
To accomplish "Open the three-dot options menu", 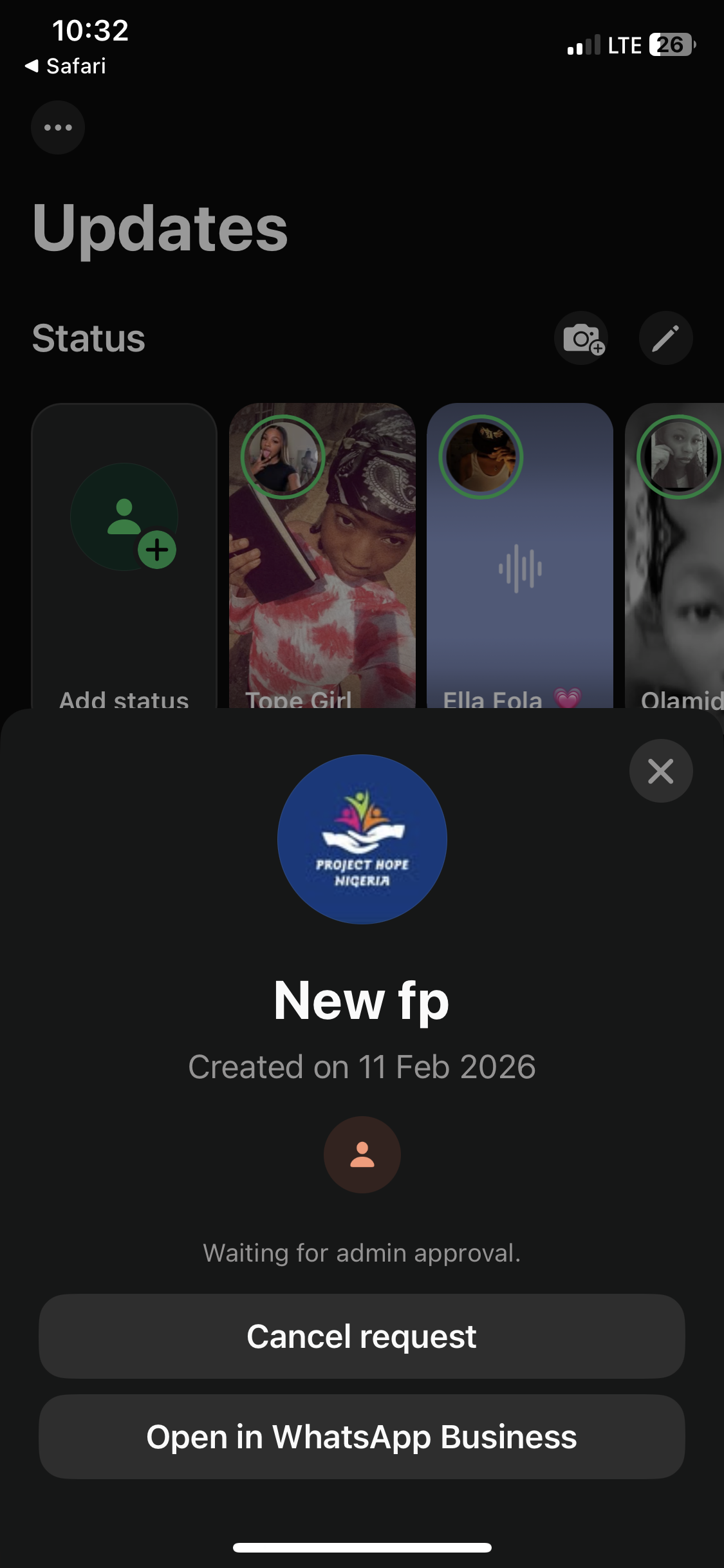I will click(x=58, y=127).
